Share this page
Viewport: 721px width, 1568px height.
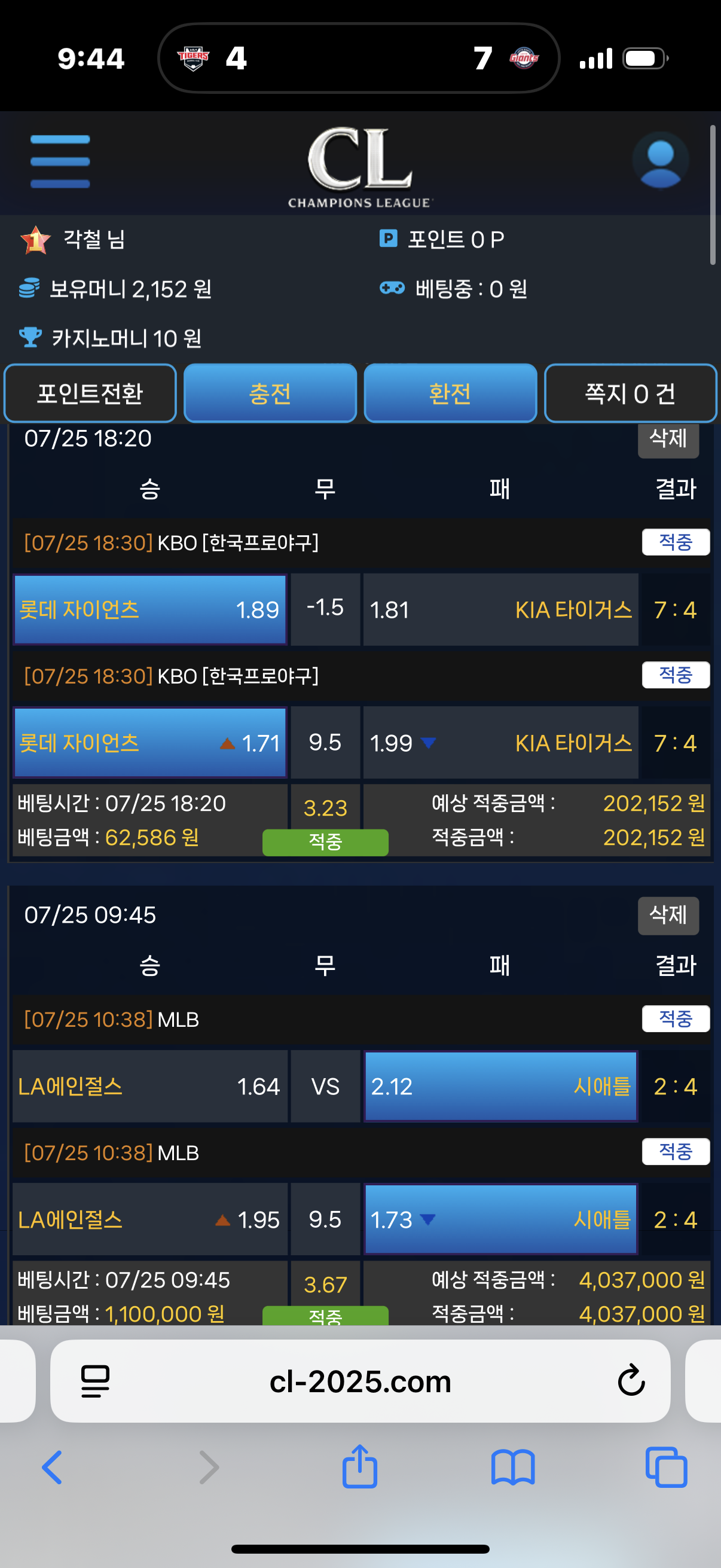click(x=359, y=1466)
